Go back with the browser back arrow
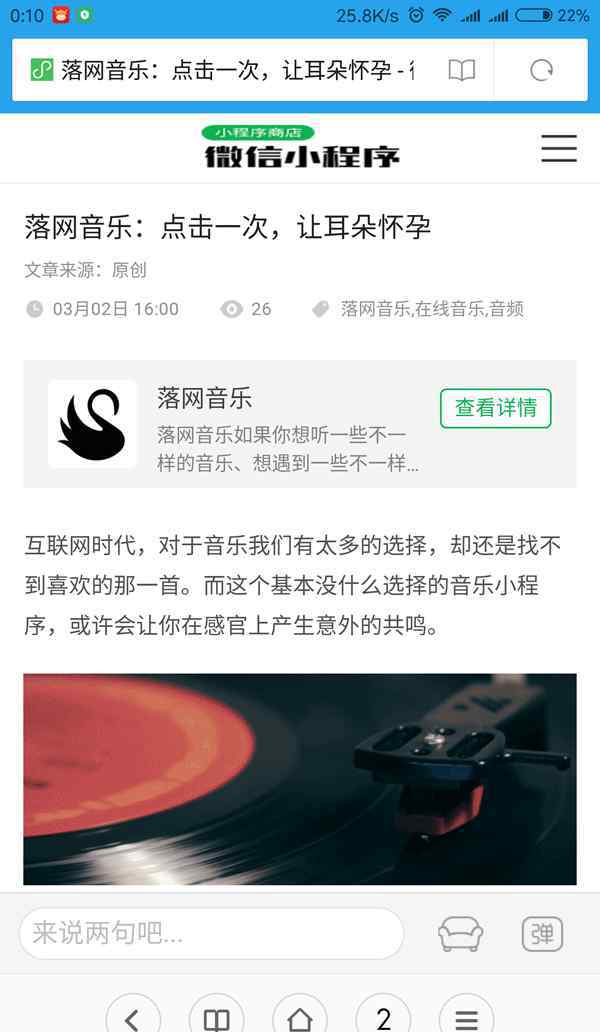Viewport: 600px width, 1032px height. pyautogui.click(x=133, y=1017)
